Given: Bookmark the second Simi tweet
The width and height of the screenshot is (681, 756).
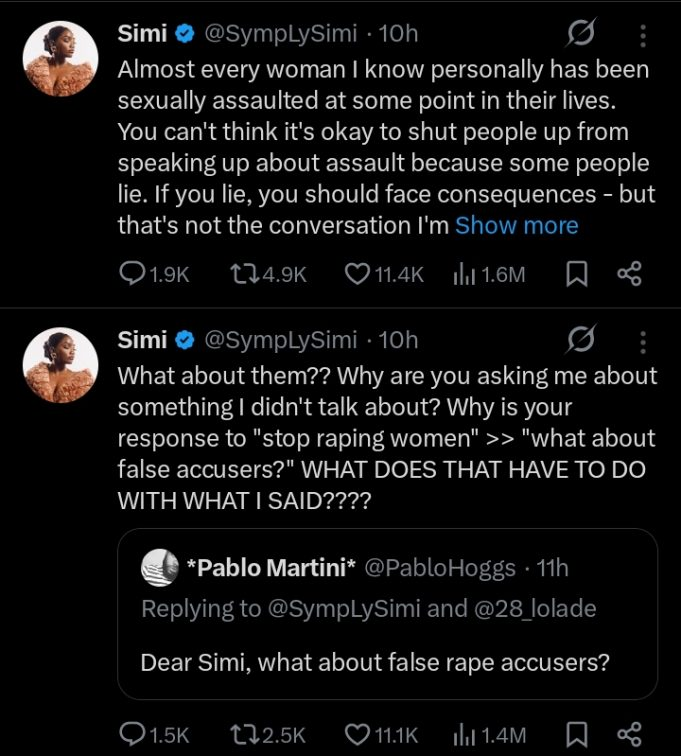Looking at the screenshot, I should coord(577,735).
